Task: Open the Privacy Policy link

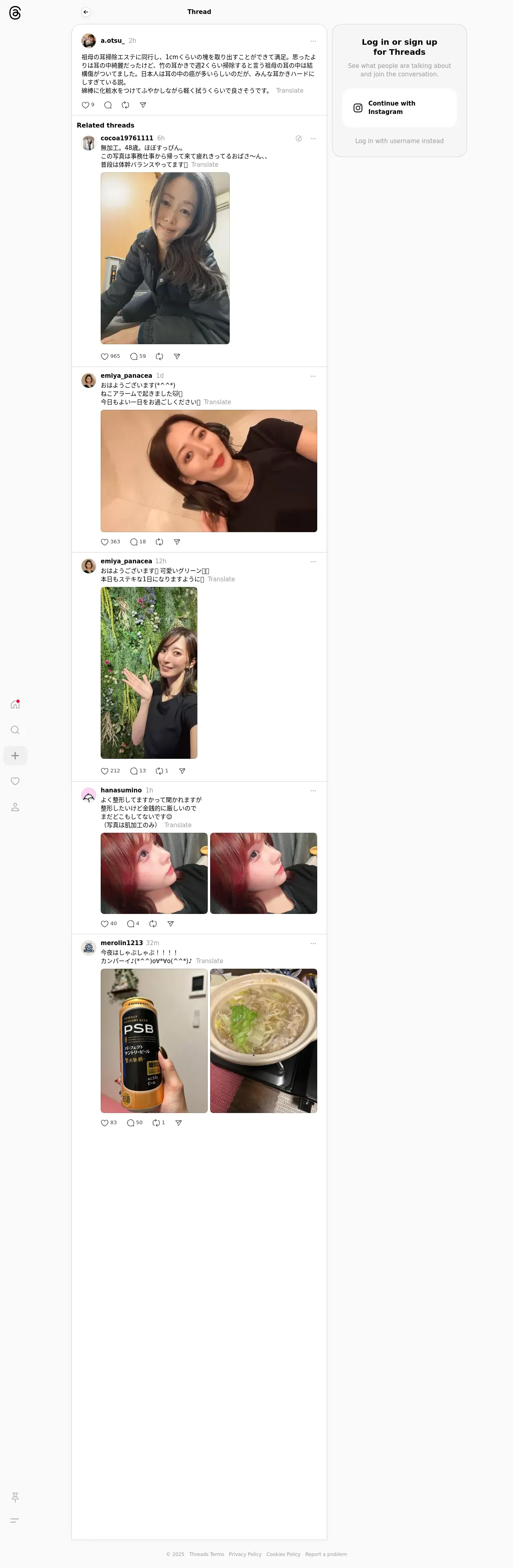Action: click(245, 1554)
